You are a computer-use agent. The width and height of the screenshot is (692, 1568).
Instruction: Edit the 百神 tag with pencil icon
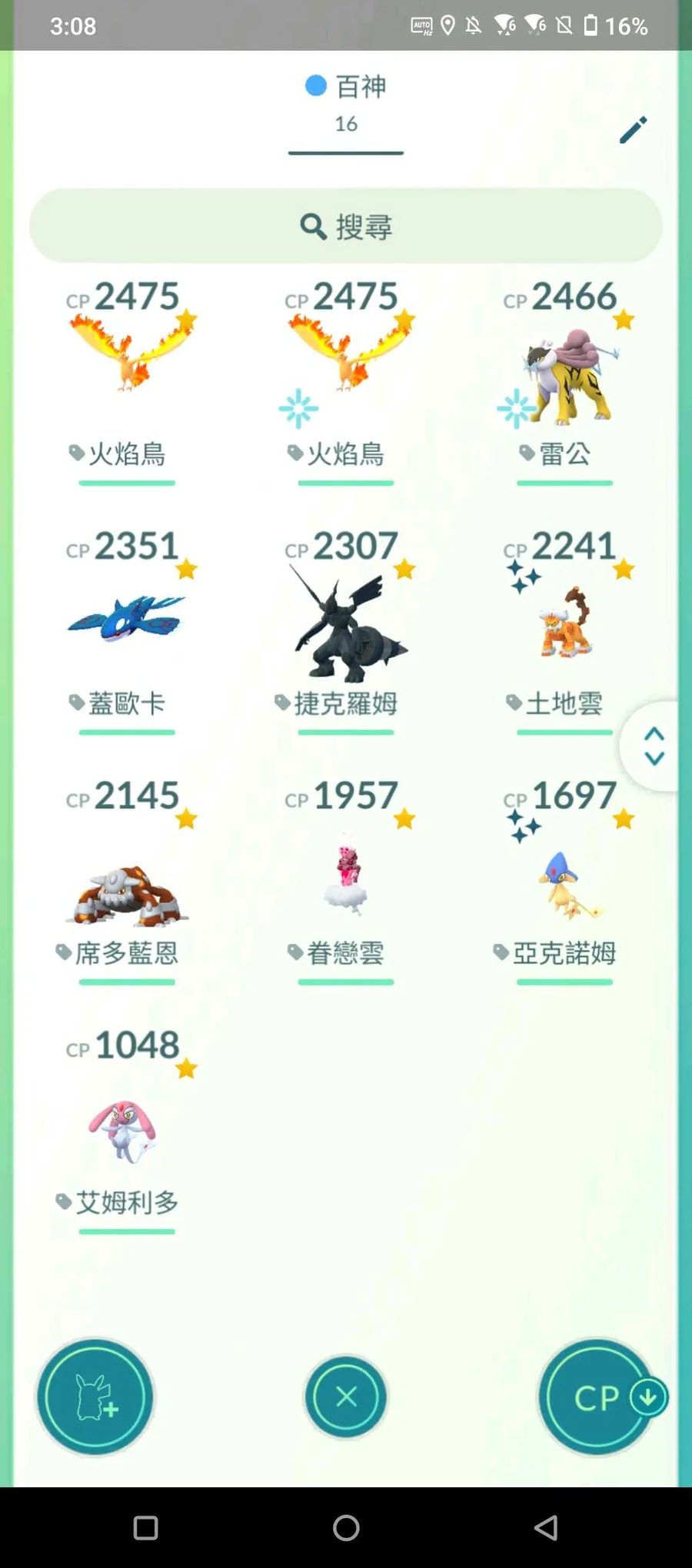(633, 131)
